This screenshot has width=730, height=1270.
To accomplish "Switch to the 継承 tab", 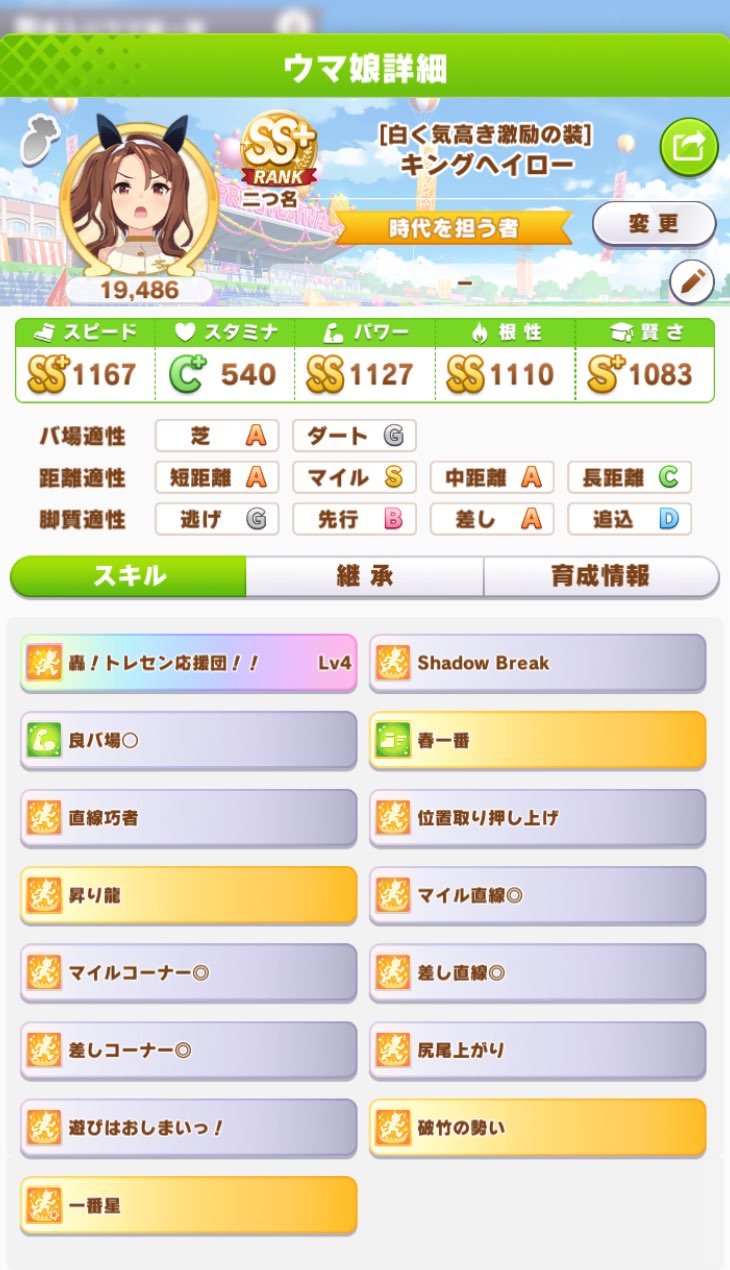I will (365, 576).
